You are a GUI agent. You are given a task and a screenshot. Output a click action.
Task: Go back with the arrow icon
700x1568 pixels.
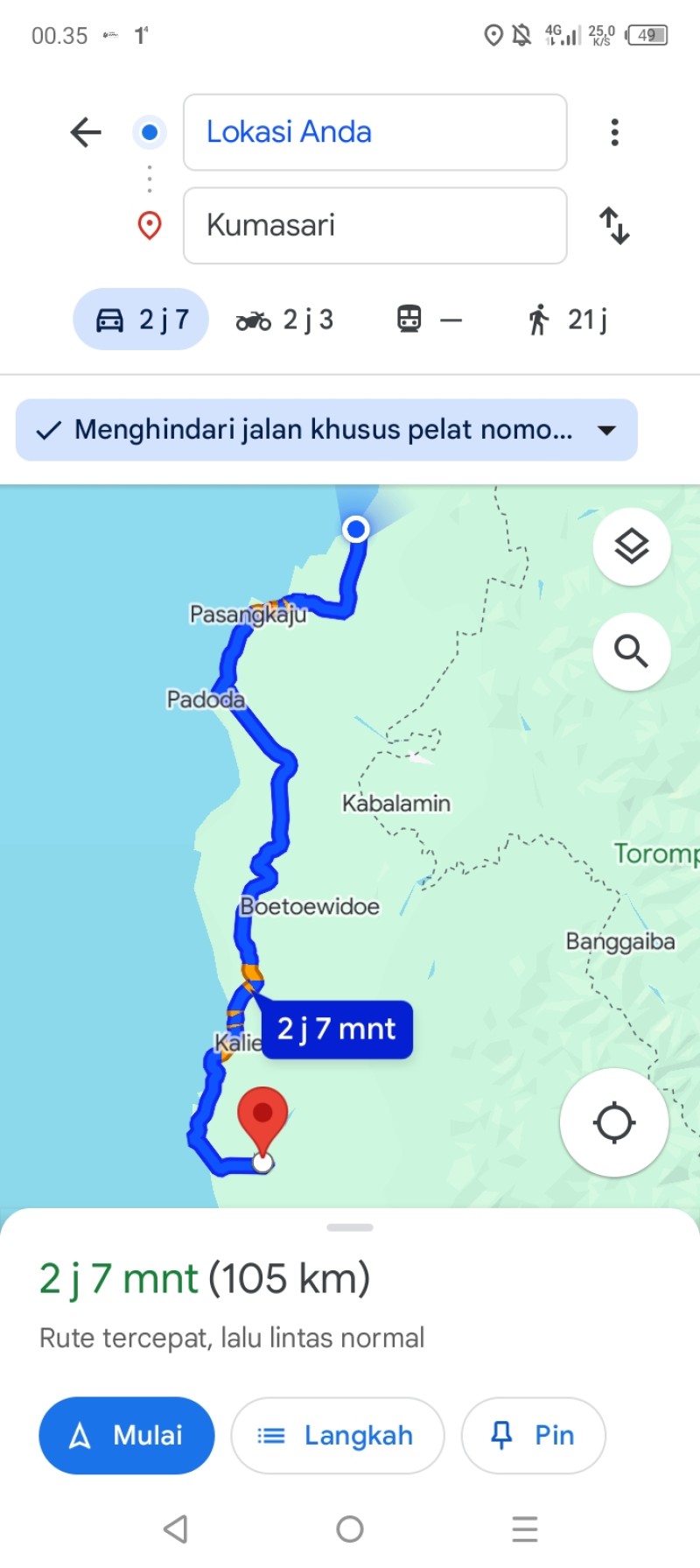(86, 132)
